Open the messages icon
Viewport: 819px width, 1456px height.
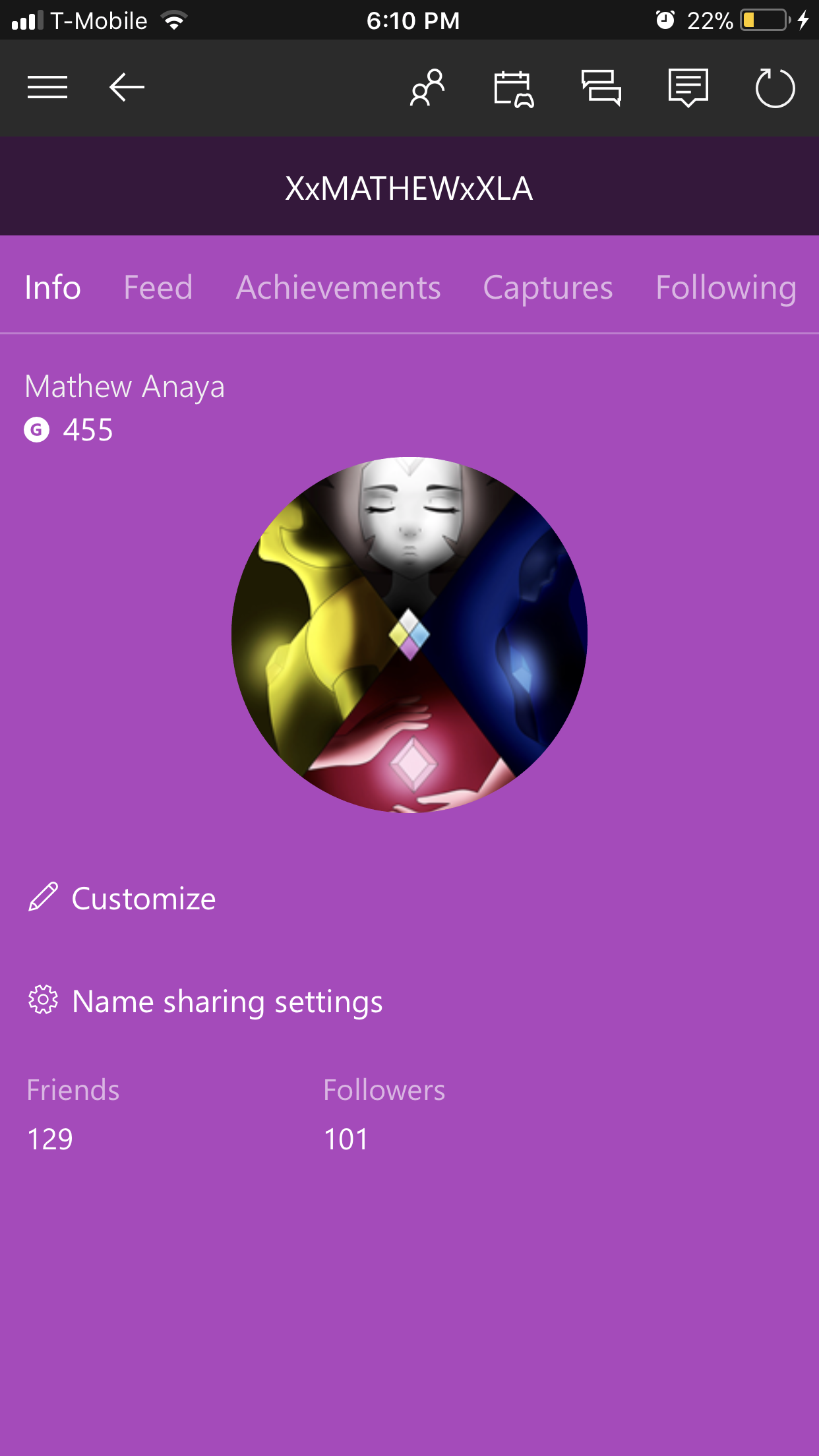click(688, 88)
